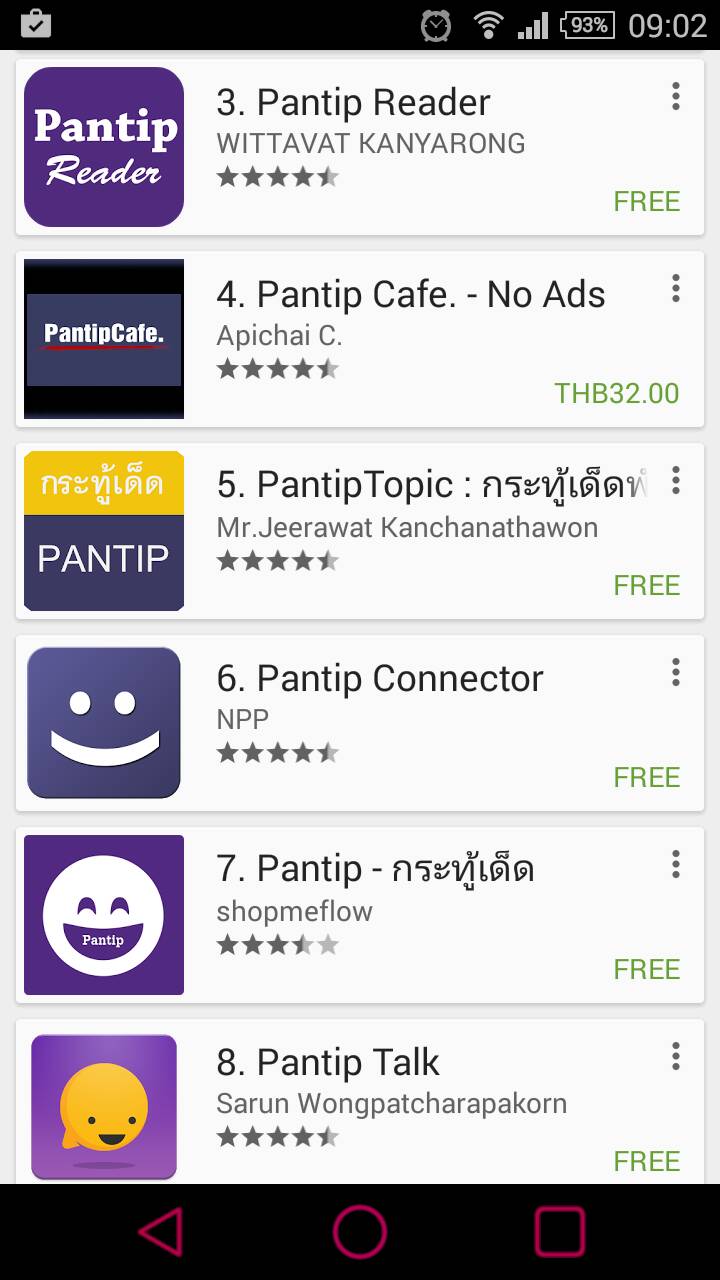Return to the home screen

point(360,1231)
